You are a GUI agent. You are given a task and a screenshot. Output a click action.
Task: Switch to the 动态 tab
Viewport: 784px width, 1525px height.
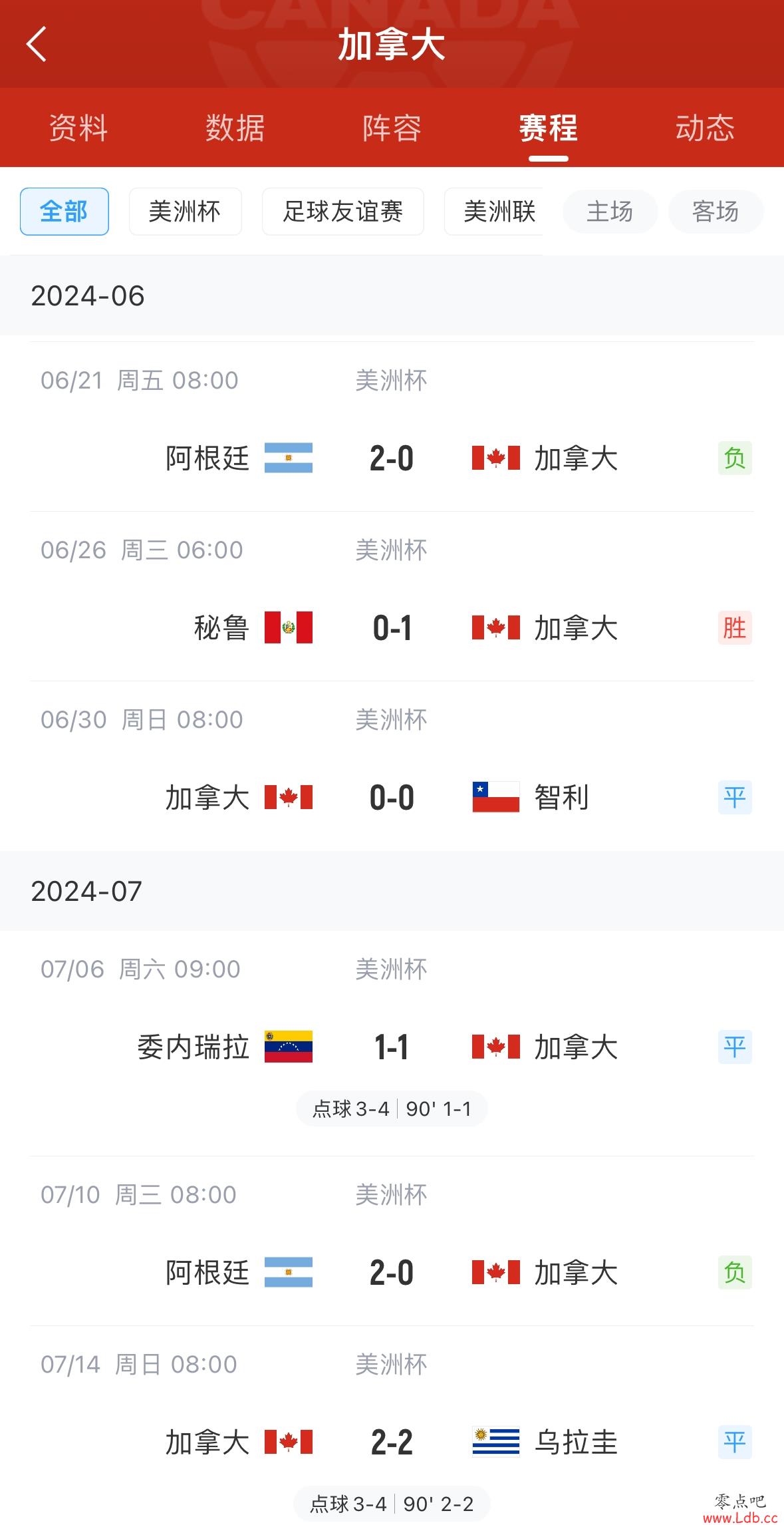point(705,128)
